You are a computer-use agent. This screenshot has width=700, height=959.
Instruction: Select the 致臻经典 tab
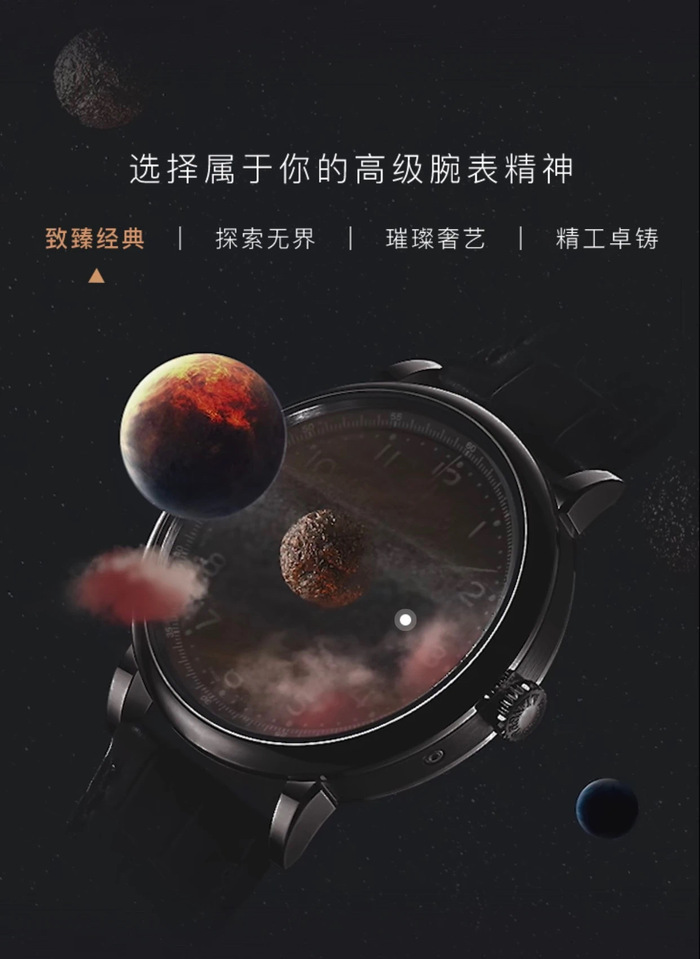coord(95,240)
